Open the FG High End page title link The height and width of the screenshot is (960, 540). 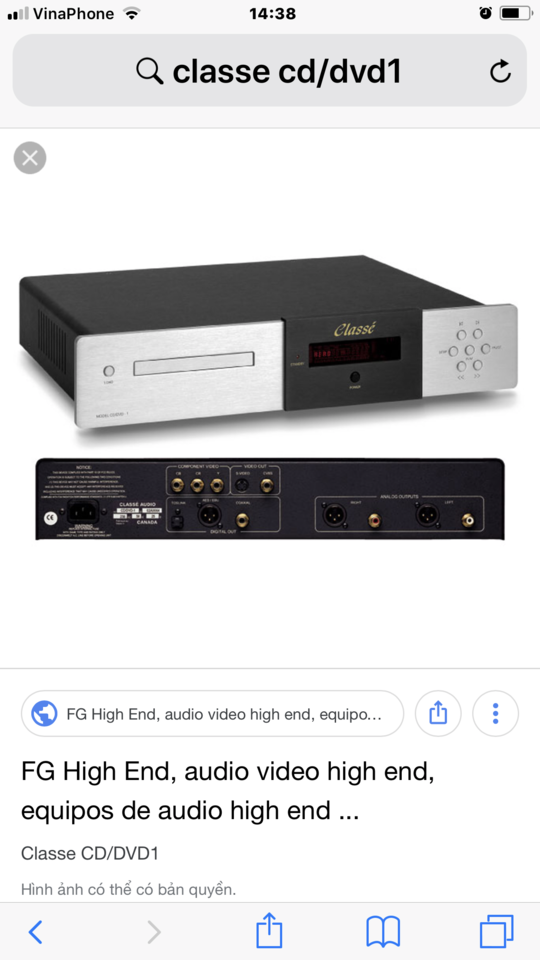[228, 791]
